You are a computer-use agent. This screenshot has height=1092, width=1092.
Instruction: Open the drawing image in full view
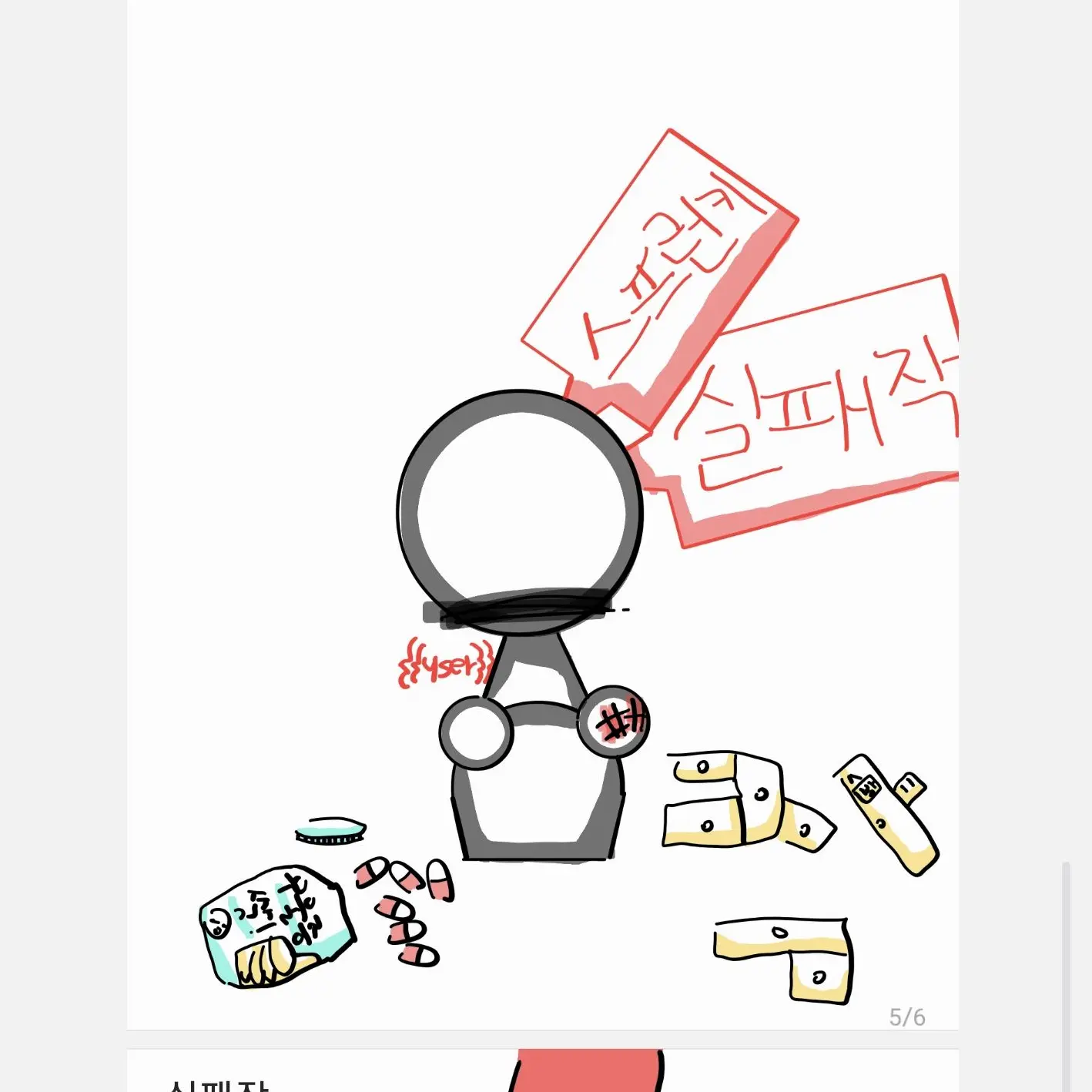point(542,514)
